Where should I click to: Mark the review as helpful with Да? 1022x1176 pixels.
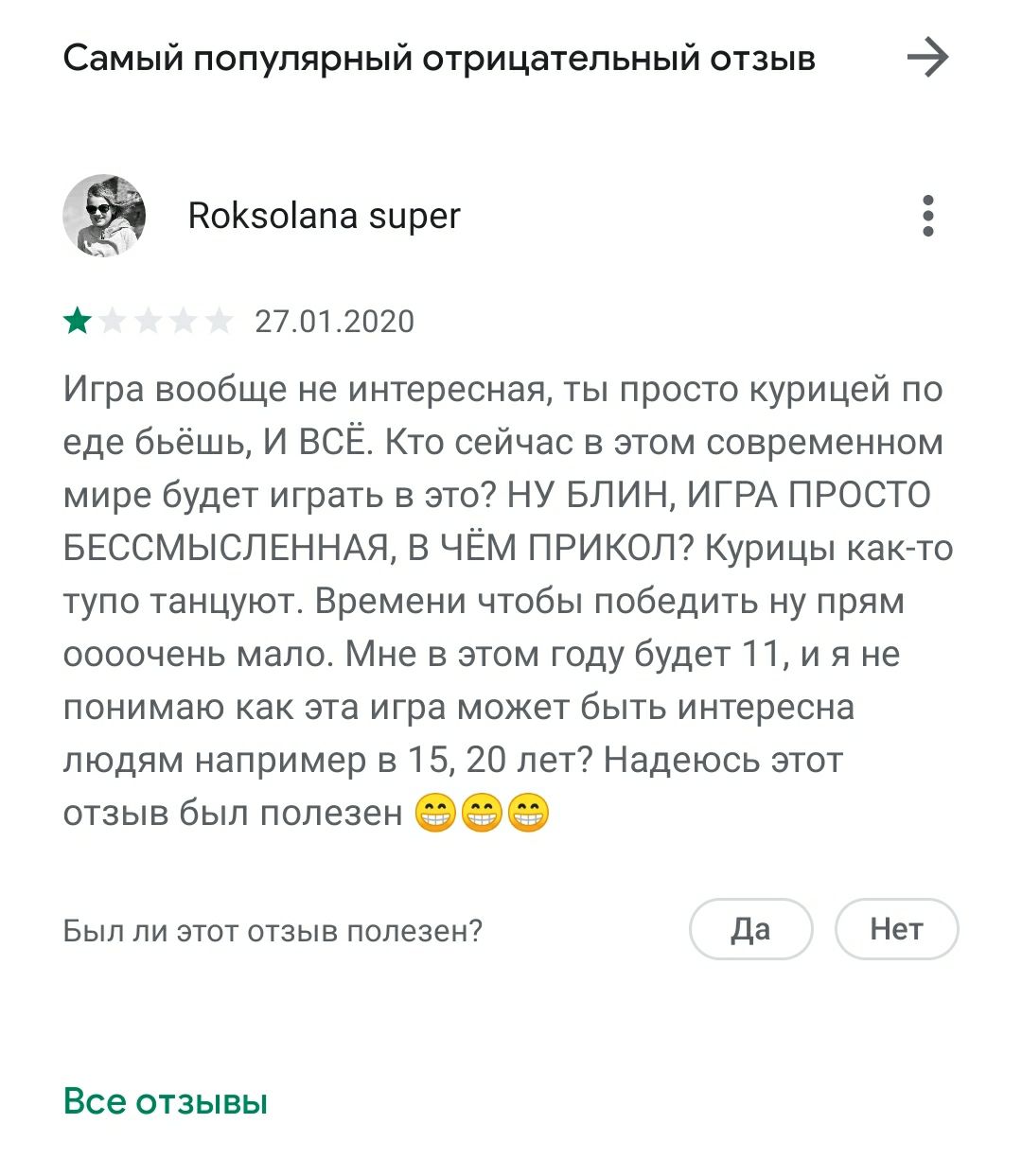pyautogui.click(x=750, y=929)
